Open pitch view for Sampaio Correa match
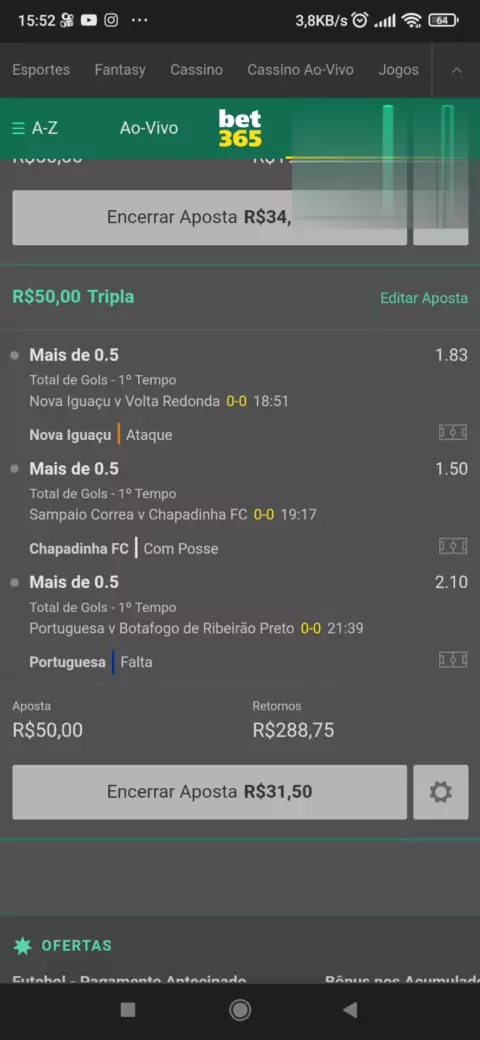 (x=453, y=547)
